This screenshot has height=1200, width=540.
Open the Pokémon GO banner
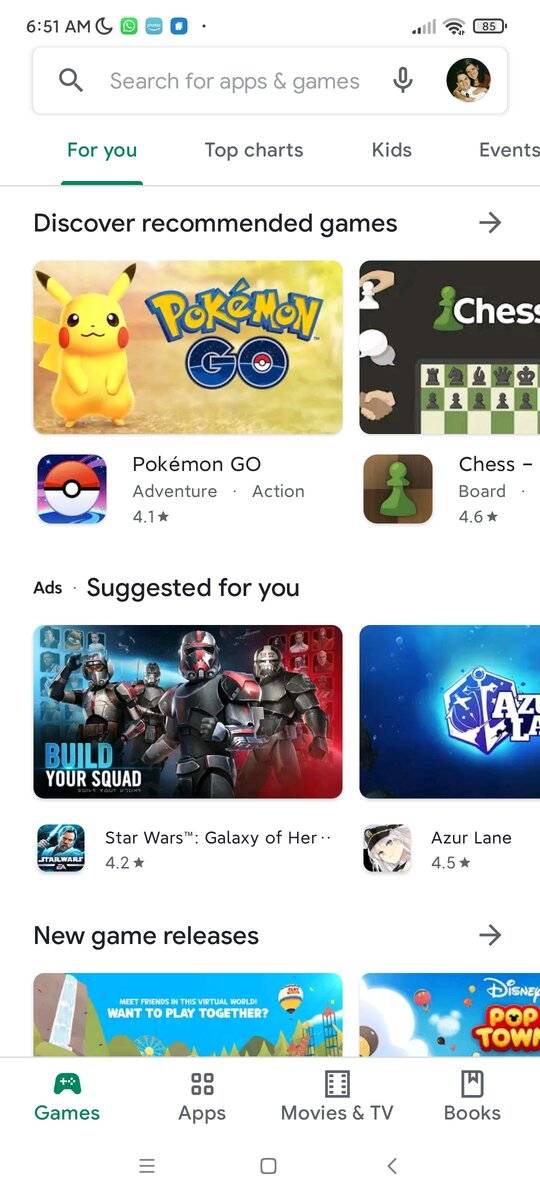tap(188, 347)
